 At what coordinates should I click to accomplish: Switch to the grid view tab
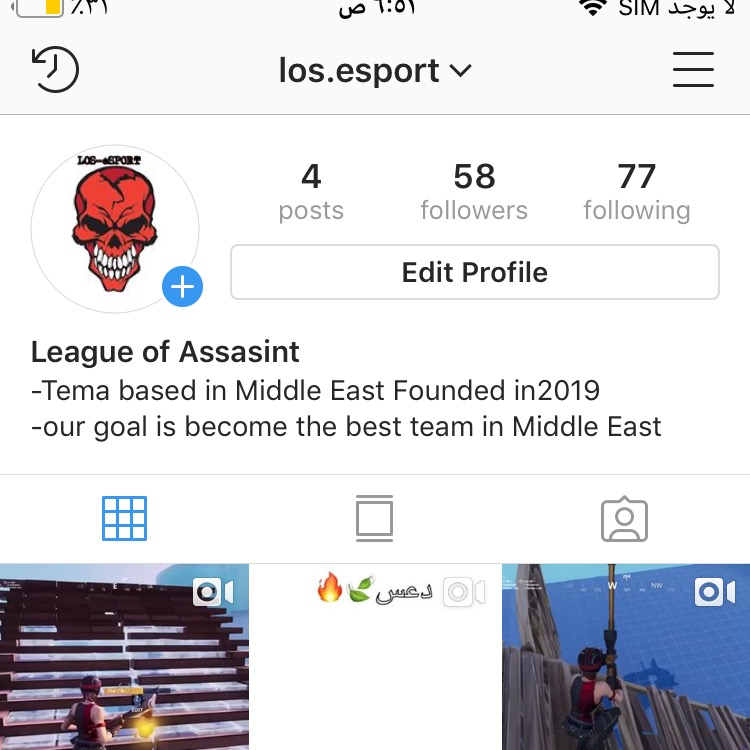[125, 519]
